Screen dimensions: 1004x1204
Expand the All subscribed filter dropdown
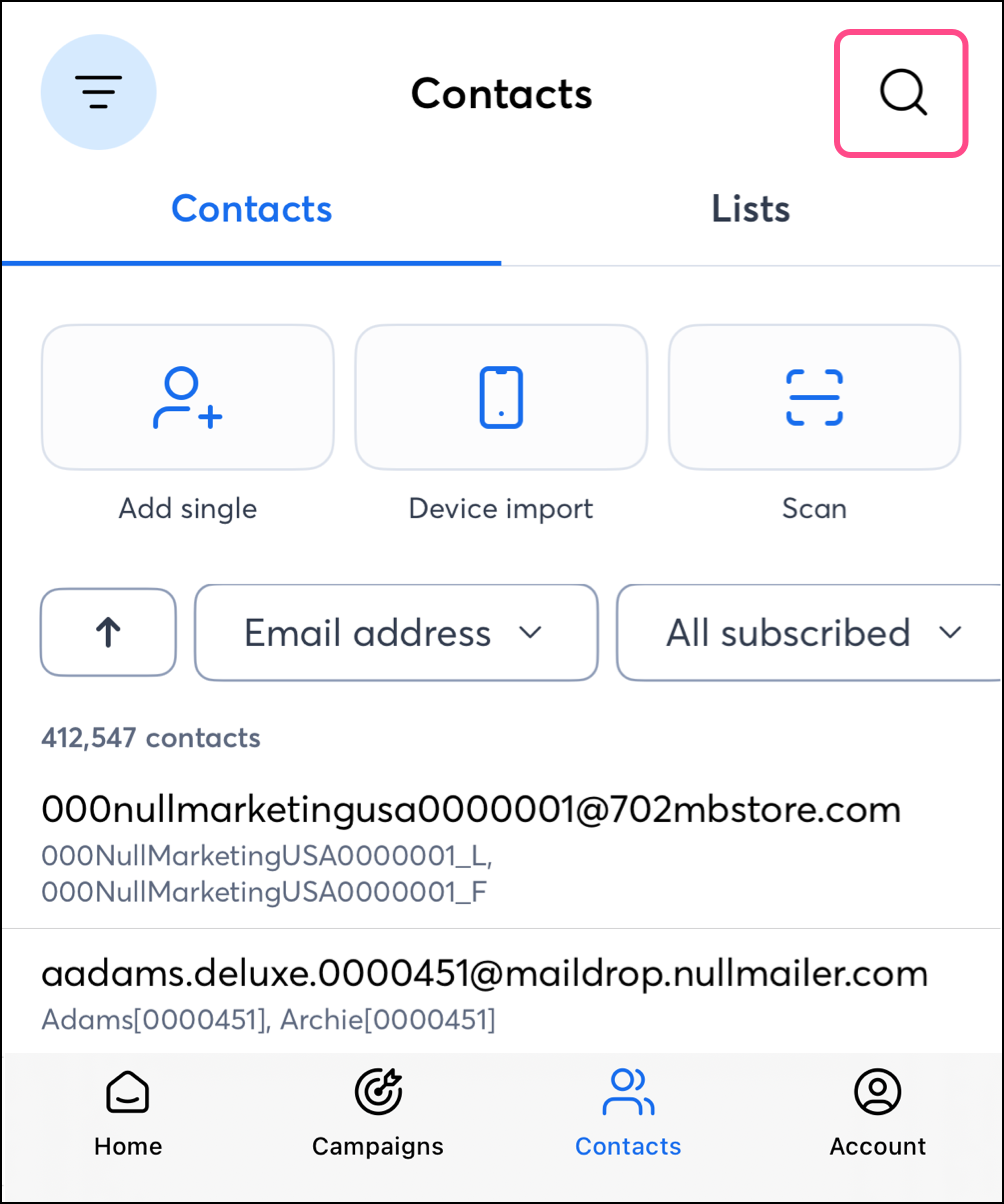(x=810, y=633)
